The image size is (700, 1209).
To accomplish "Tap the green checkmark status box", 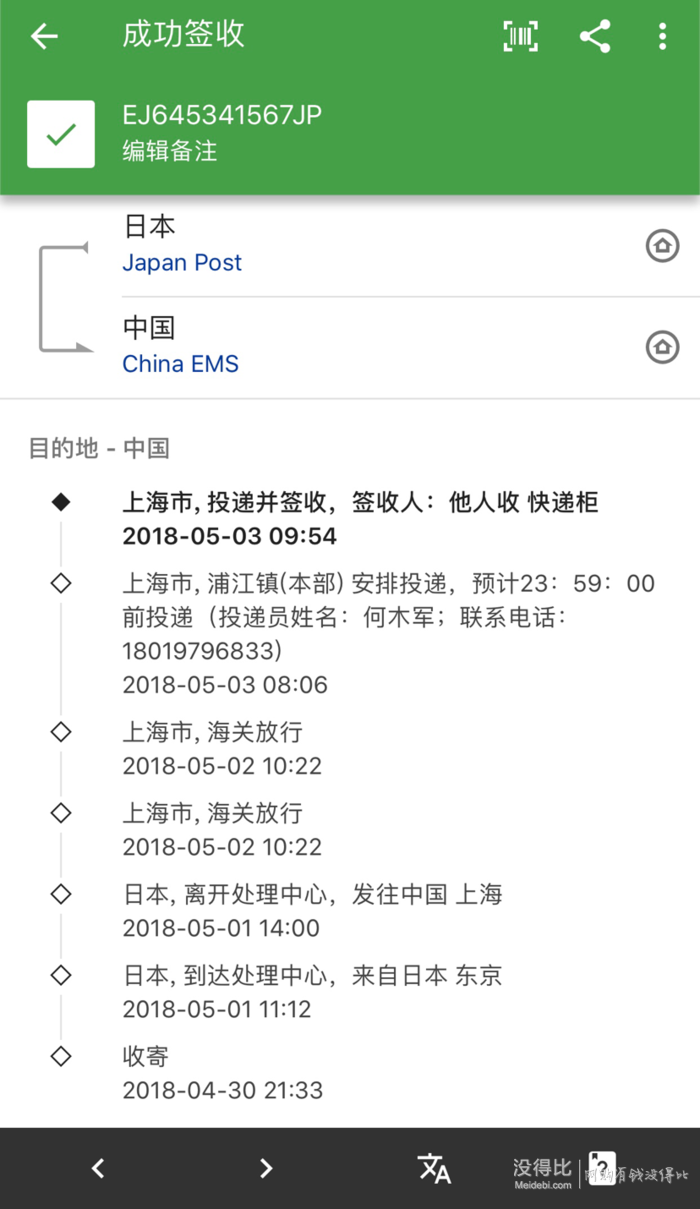I will (61, 134).
